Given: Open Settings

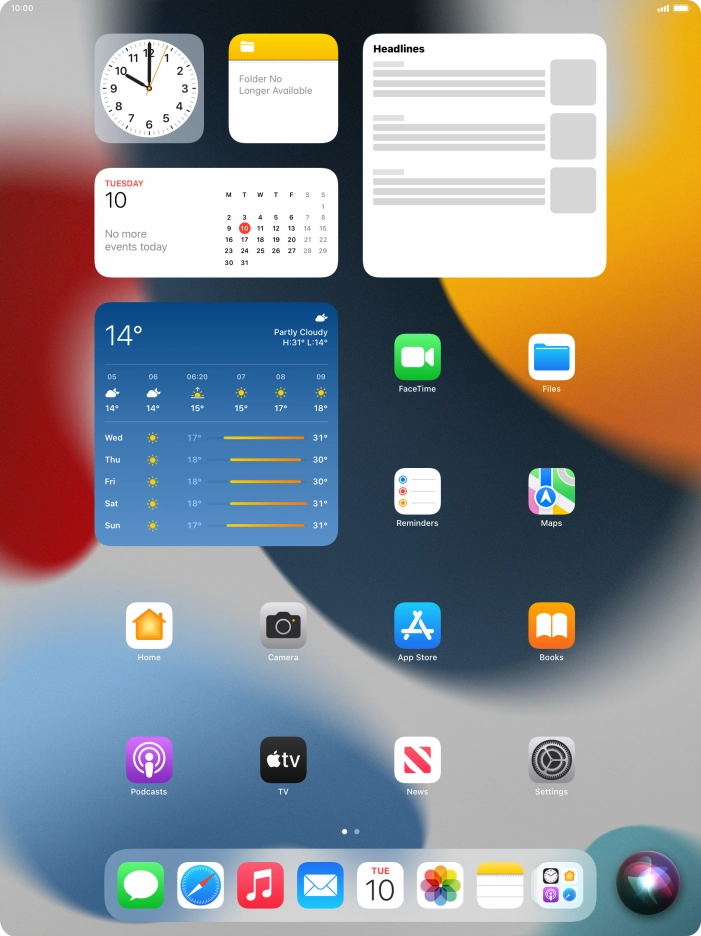Looking at the screenshot, I should (x=551, y=760).
